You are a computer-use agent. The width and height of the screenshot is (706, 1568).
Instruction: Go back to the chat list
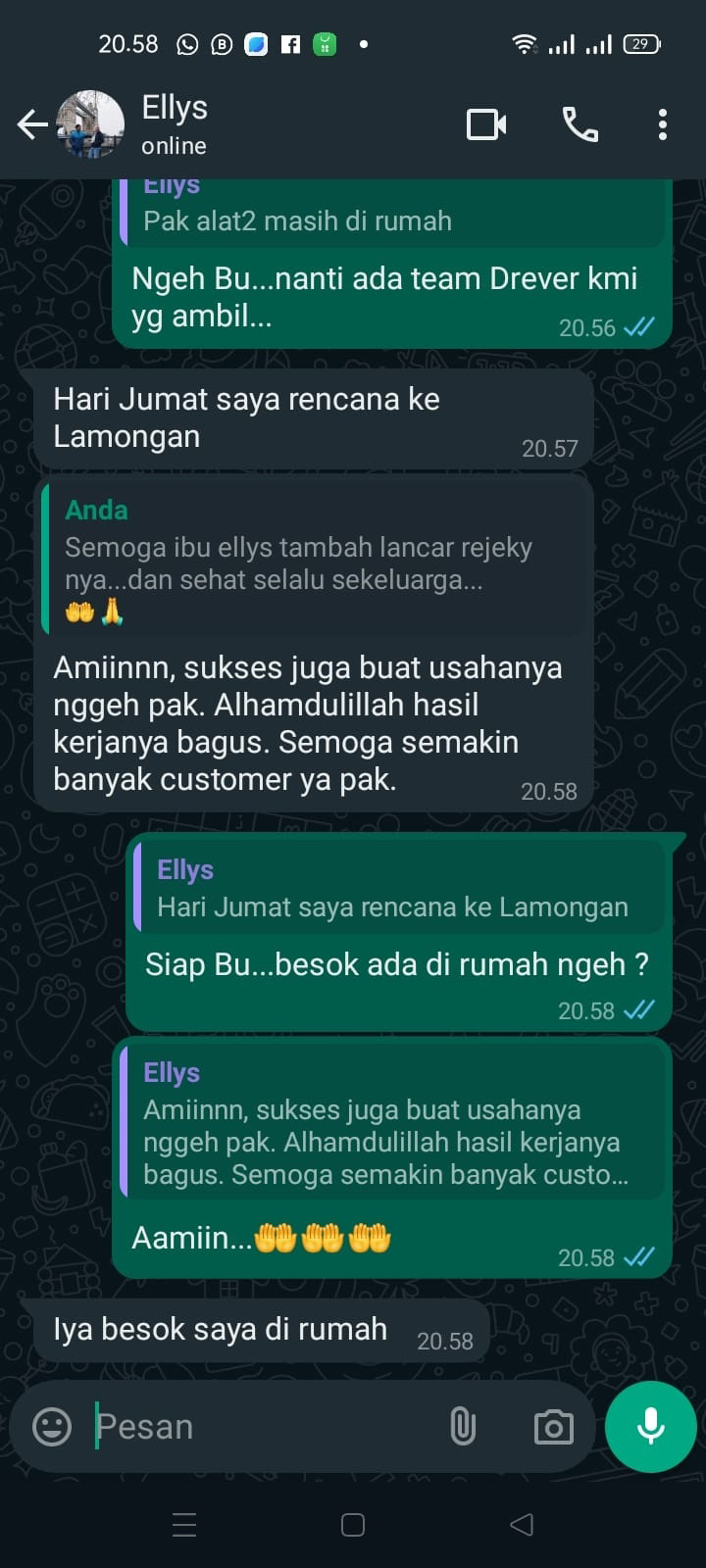tap(32, 124)
